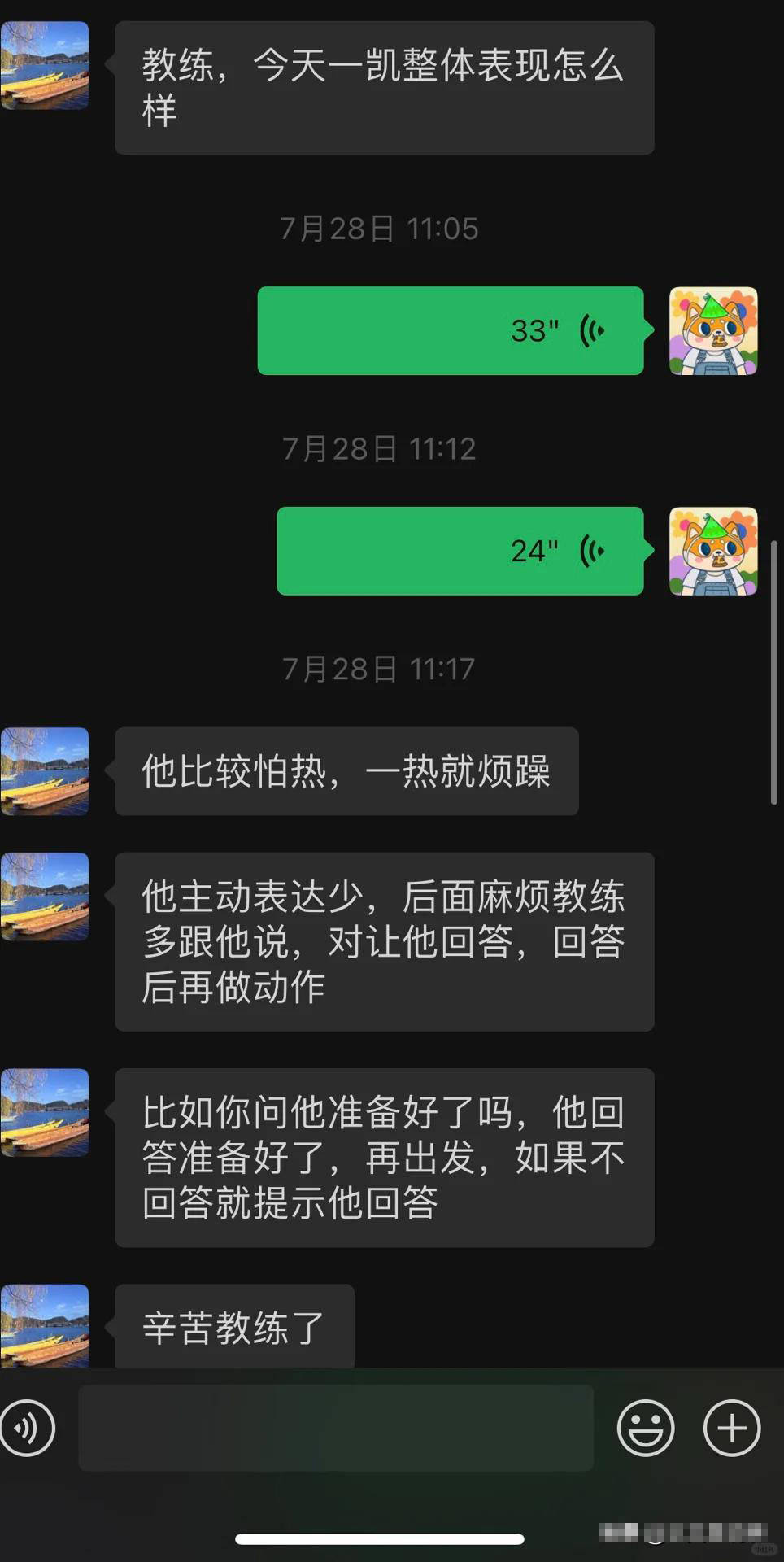The height and width of the screenshot is (1562, 784).
Task: Switch to voice input mode
Action: click(x=28, y=1428)
